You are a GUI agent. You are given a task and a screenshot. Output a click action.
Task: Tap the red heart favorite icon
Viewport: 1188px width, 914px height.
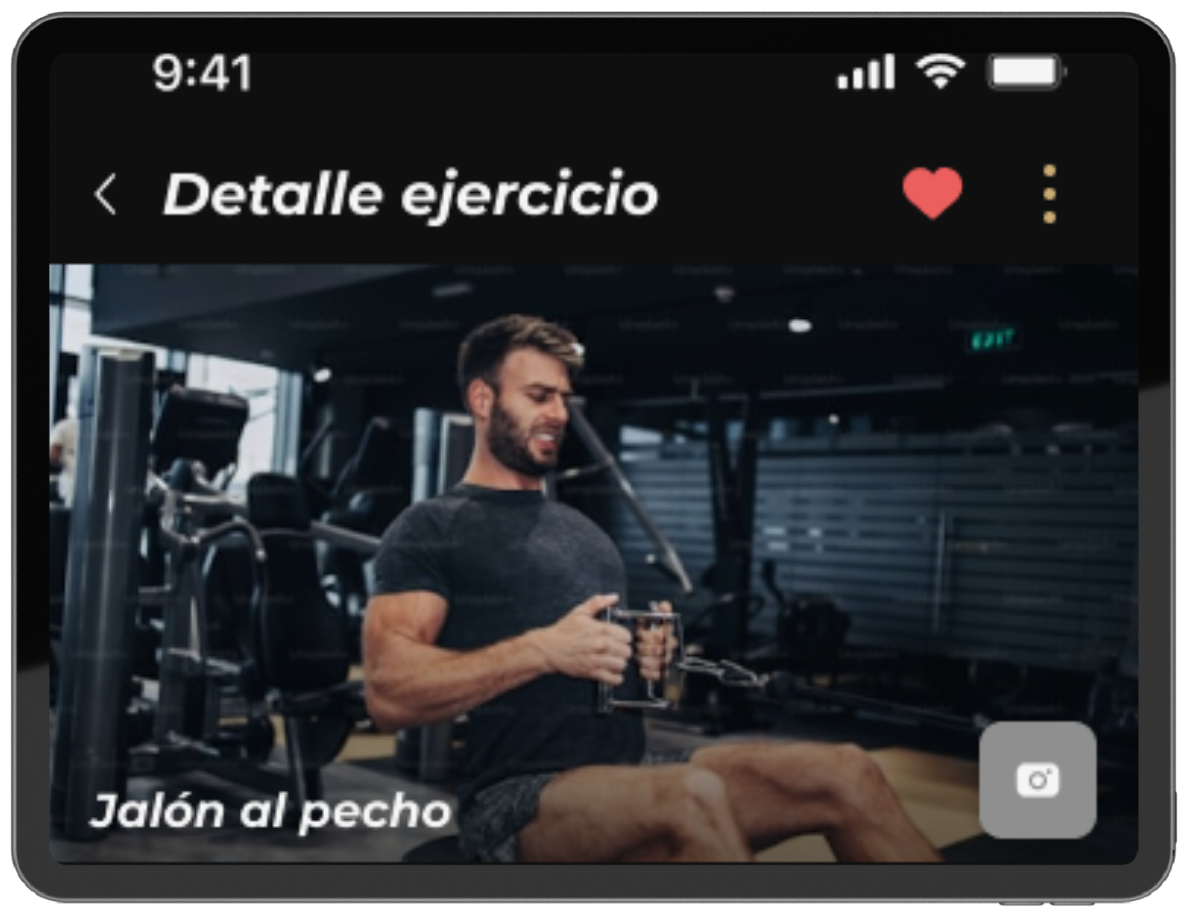(932, 193)
